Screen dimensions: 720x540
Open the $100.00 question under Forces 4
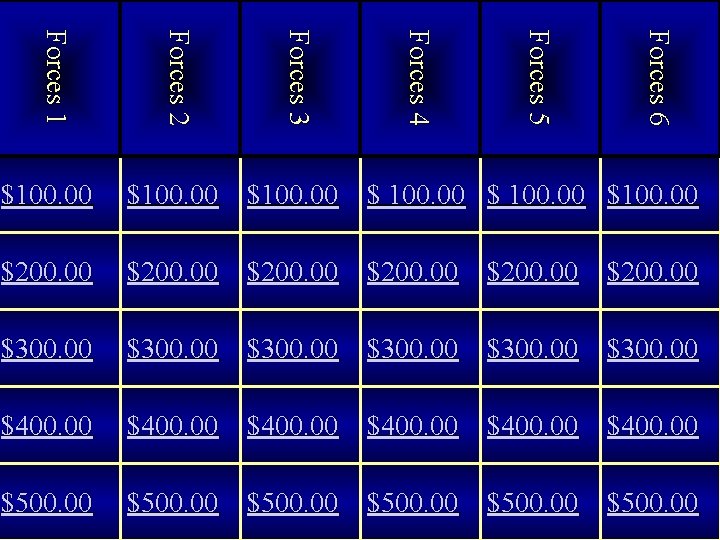[416, 195]
